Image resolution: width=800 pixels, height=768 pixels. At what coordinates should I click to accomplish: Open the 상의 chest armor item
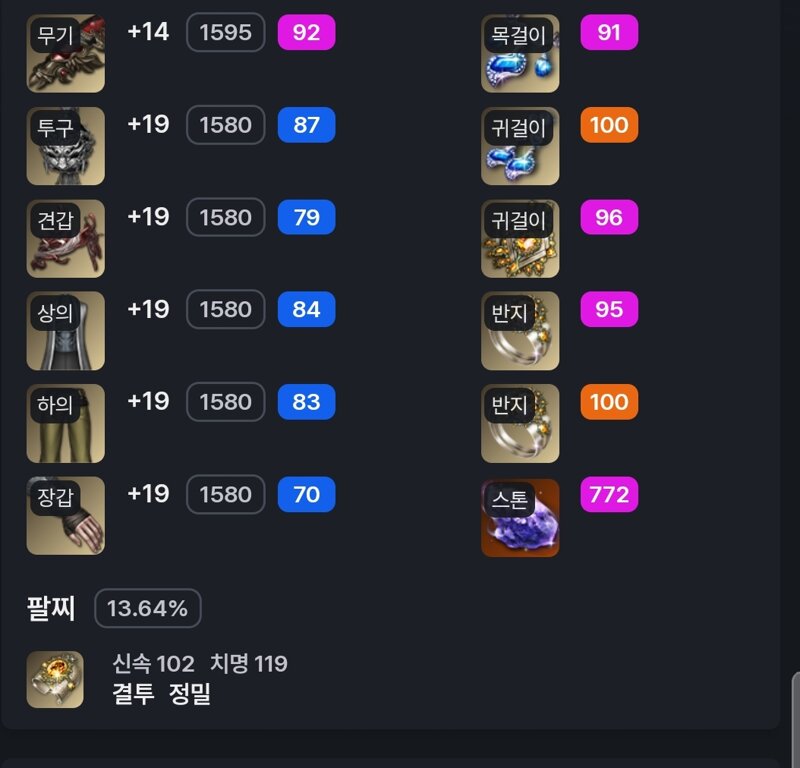pos(66,331)
